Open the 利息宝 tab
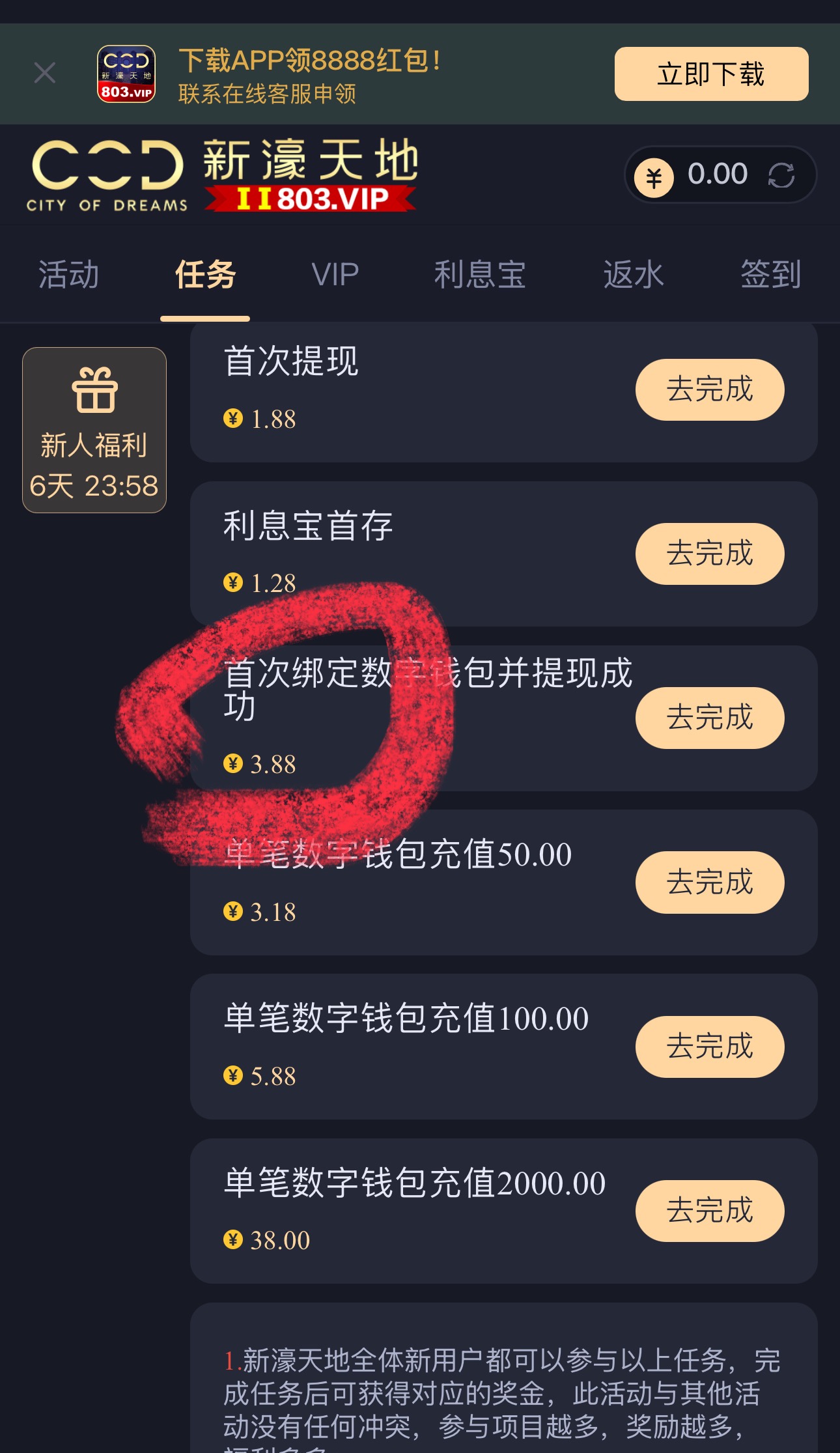 pos(480,274)
